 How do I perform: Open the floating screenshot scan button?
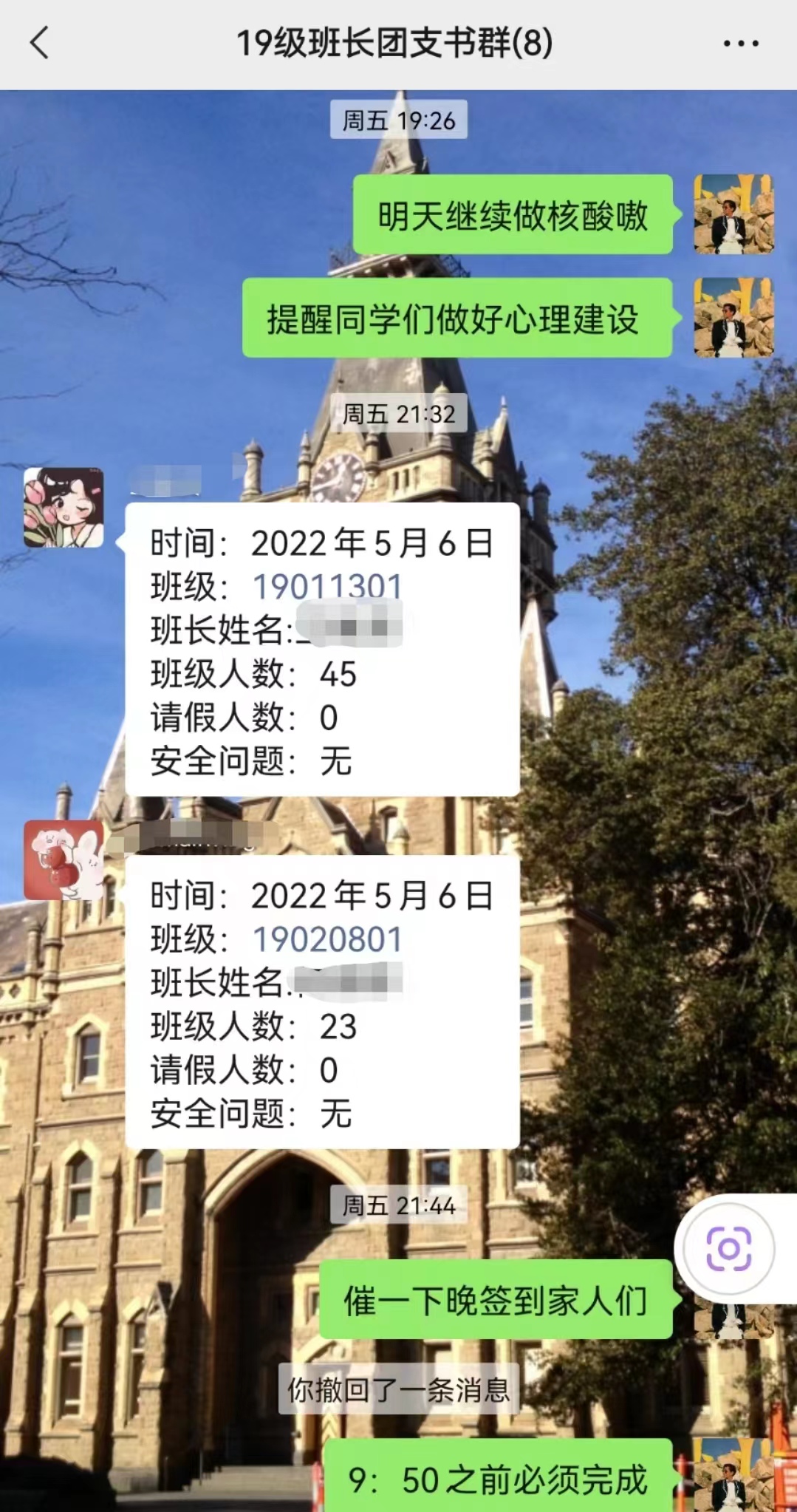pyautogui.click(x=728, y=1249)
